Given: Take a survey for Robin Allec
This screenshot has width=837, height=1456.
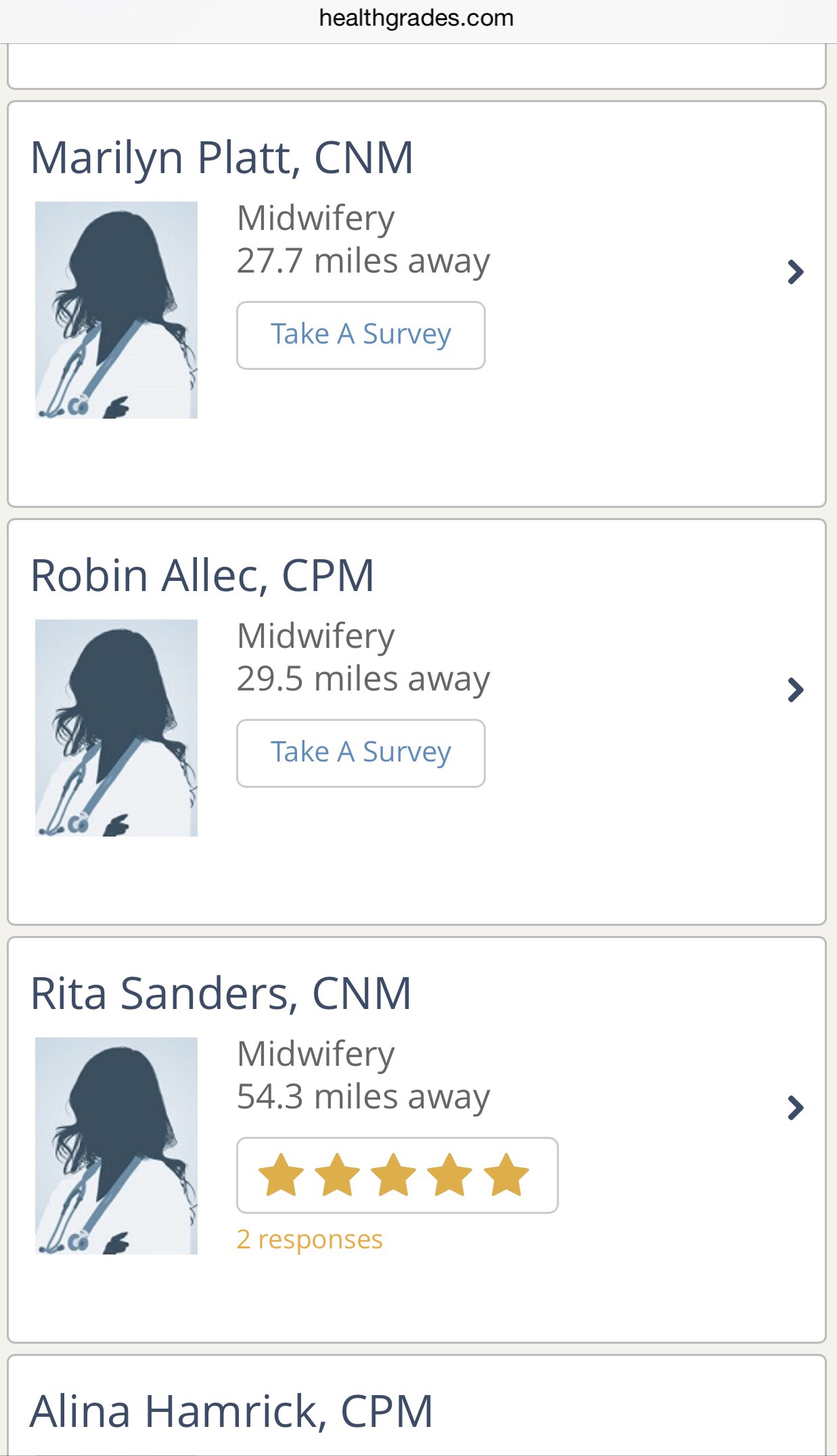Looking at the screenshot, I should 361,753.
